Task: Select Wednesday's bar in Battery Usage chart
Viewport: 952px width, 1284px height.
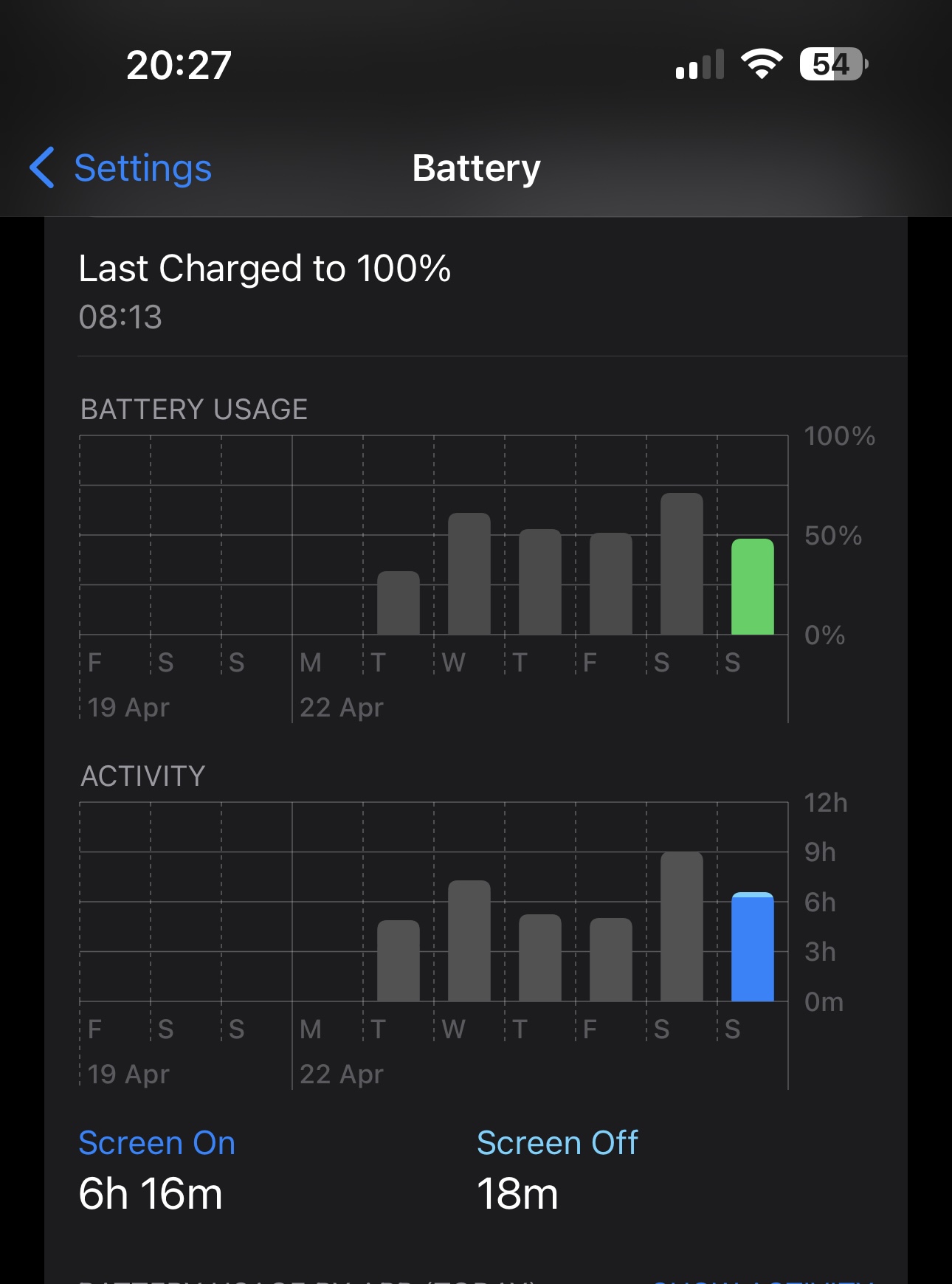Action: click(x=469, y=574)
